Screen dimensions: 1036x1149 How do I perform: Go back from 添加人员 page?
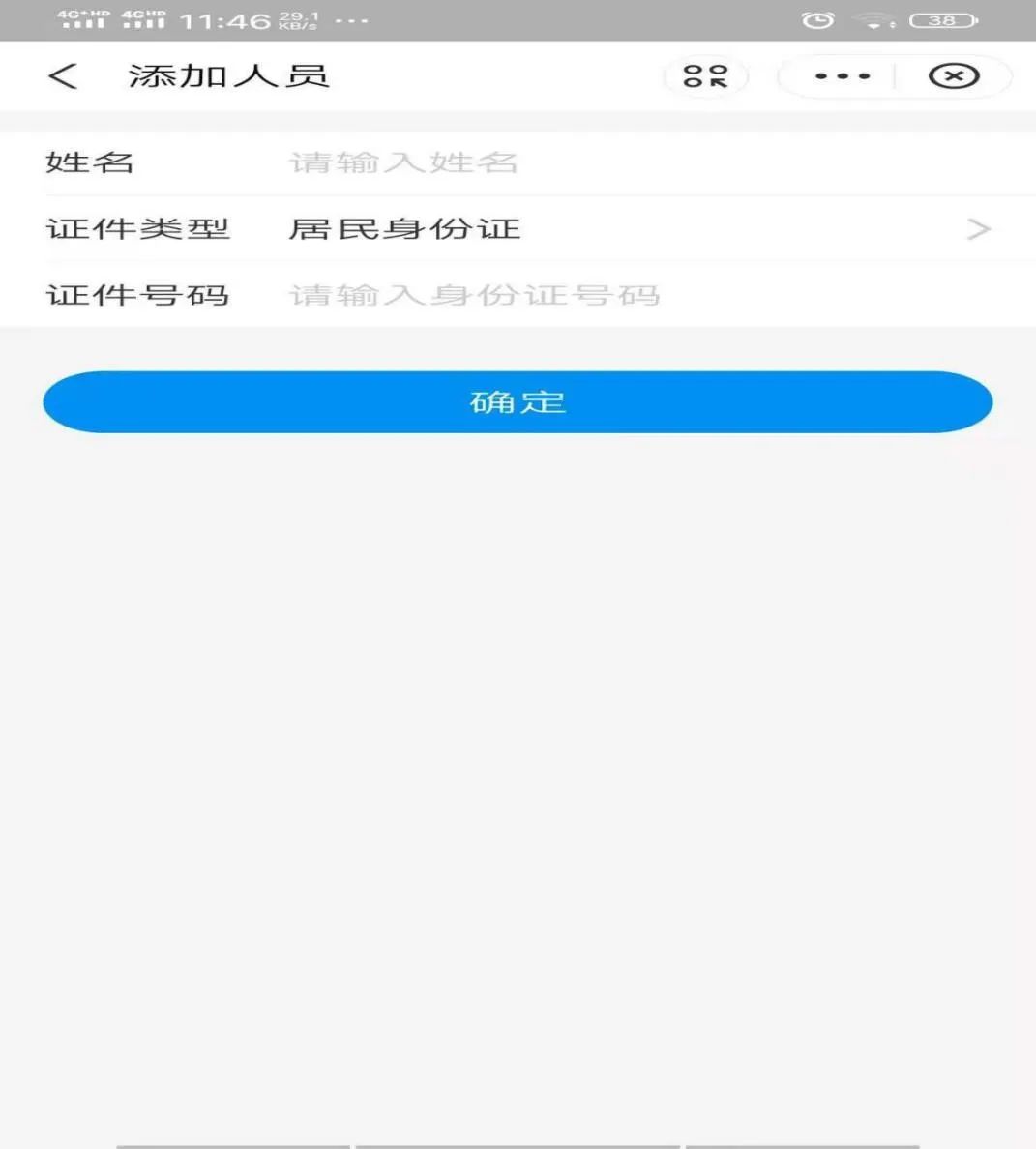[x=63, y=76]
